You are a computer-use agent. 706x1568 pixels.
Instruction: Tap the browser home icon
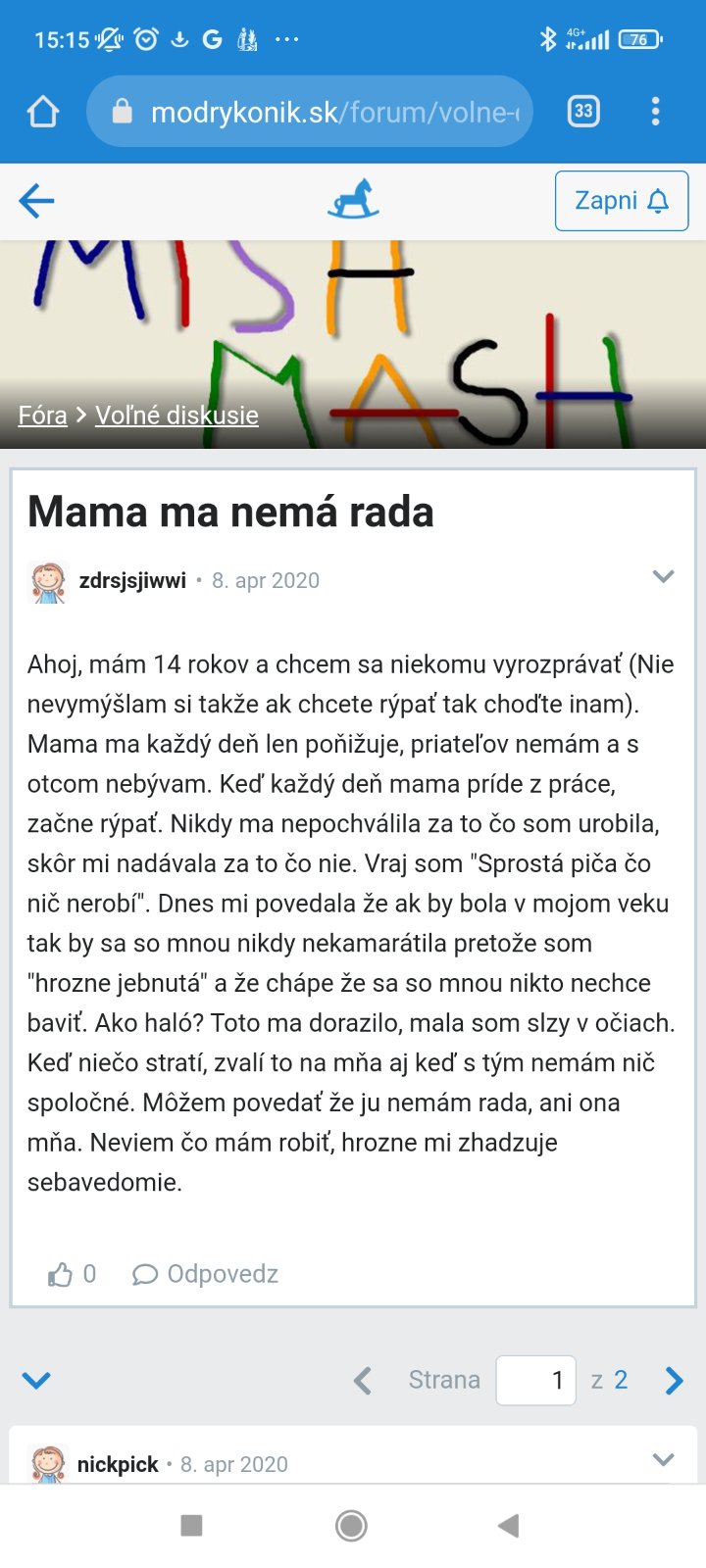pos(43,112)
